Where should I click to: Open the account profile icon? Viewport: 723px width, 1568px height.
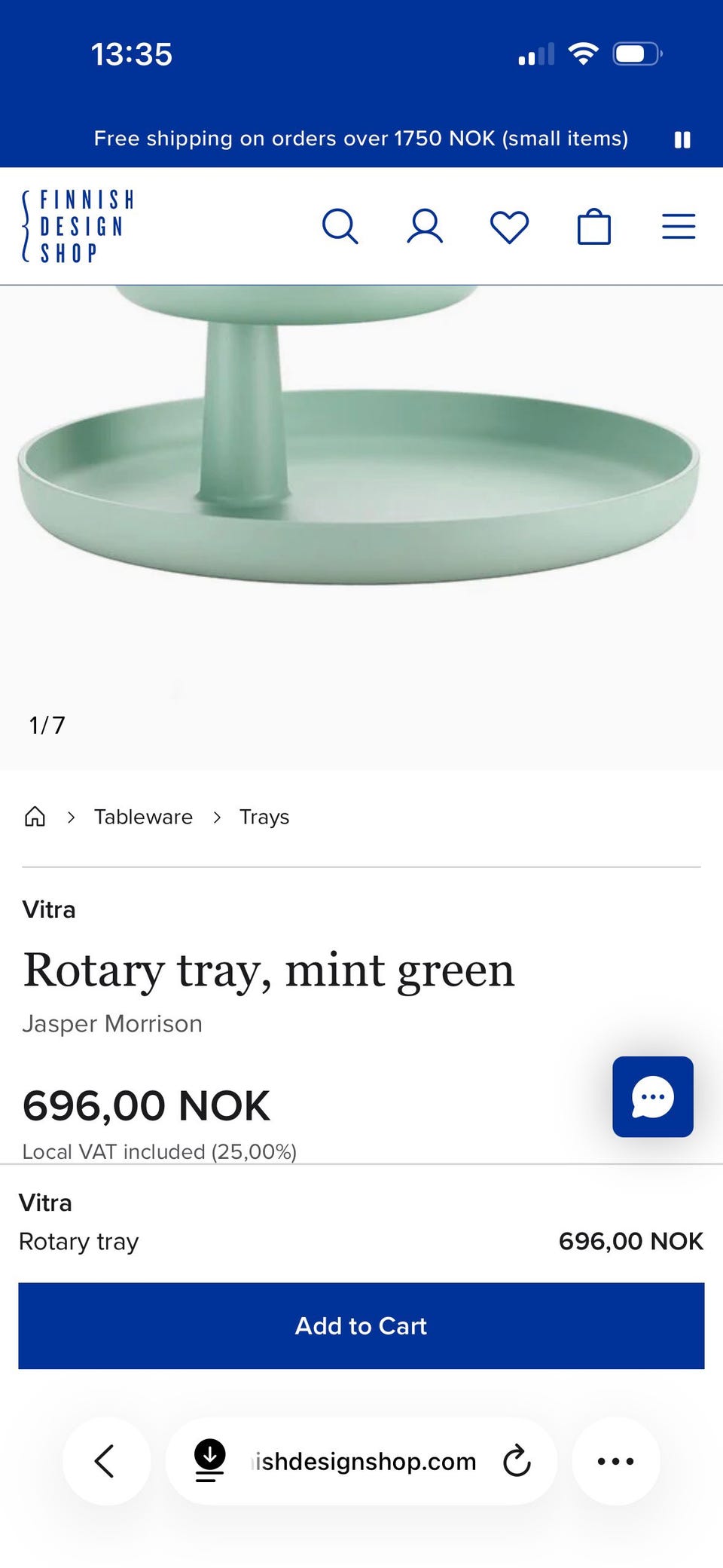coord(425,226)
